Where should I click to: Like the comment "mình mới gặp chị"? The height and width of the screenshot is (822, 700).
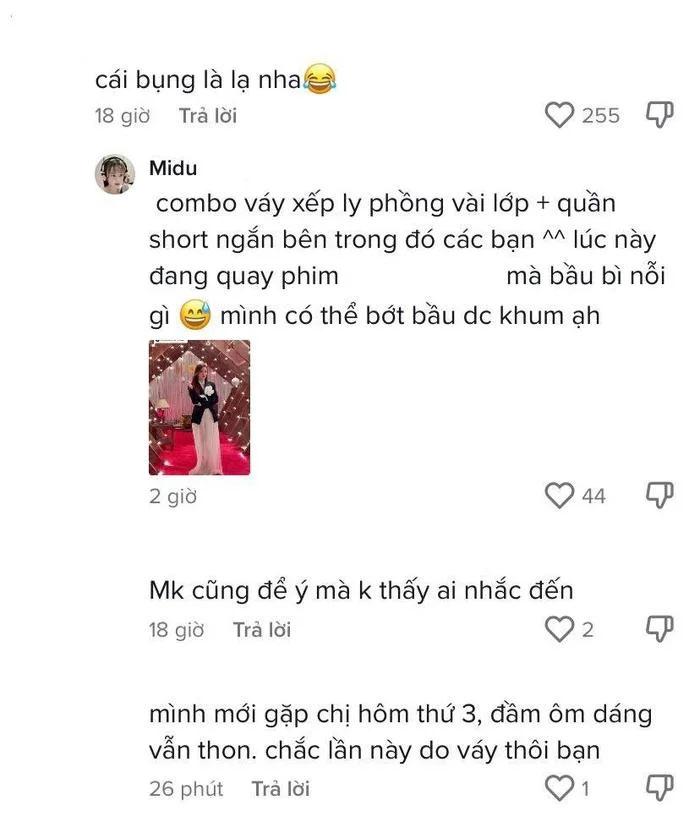558,788
